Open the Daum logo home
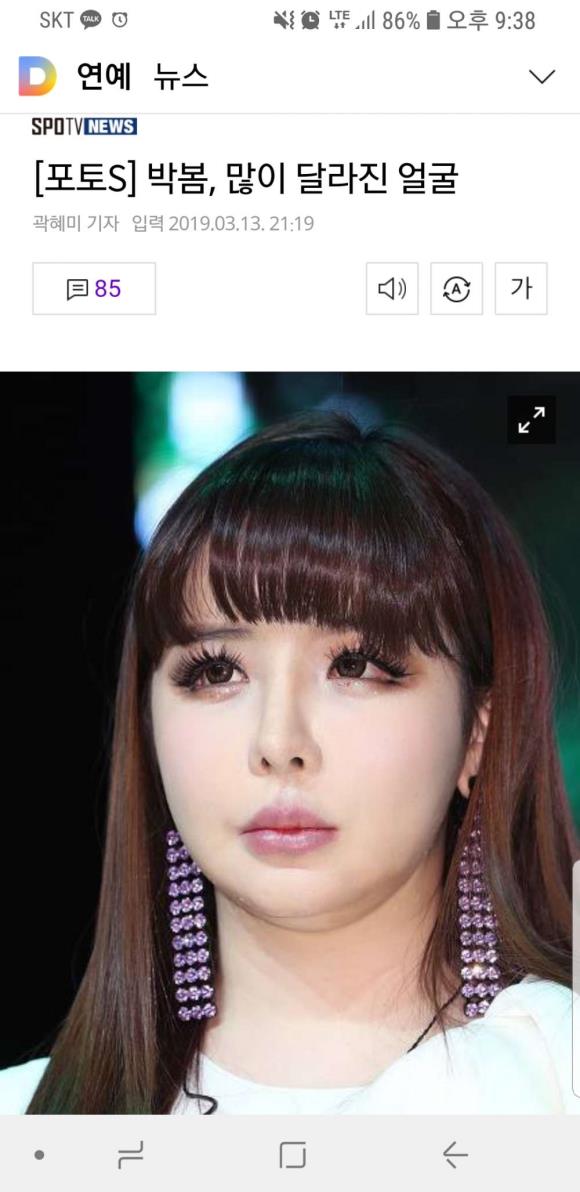 (x=37, y=76)
